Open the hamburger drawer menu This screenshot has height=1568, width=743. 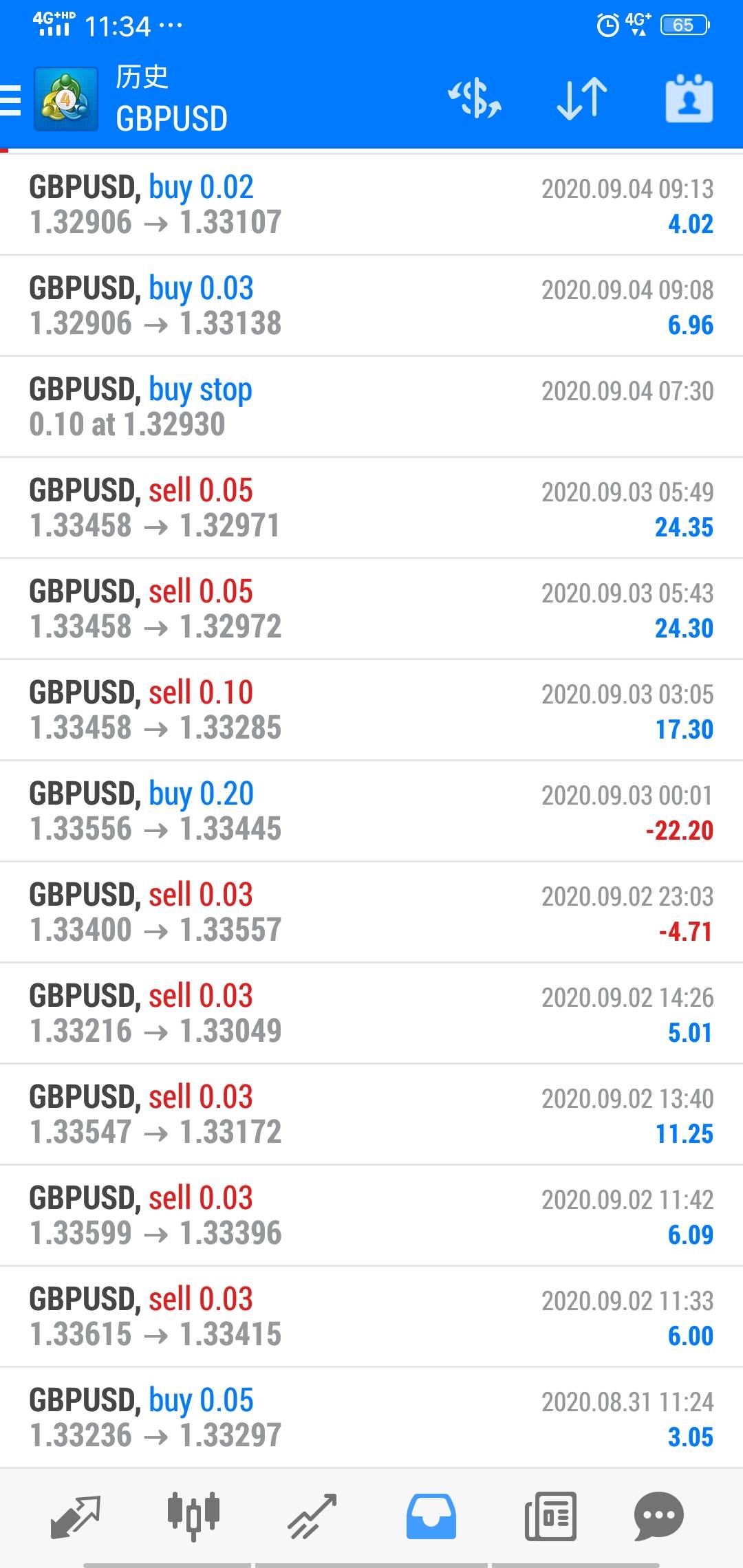coord(11,100)
